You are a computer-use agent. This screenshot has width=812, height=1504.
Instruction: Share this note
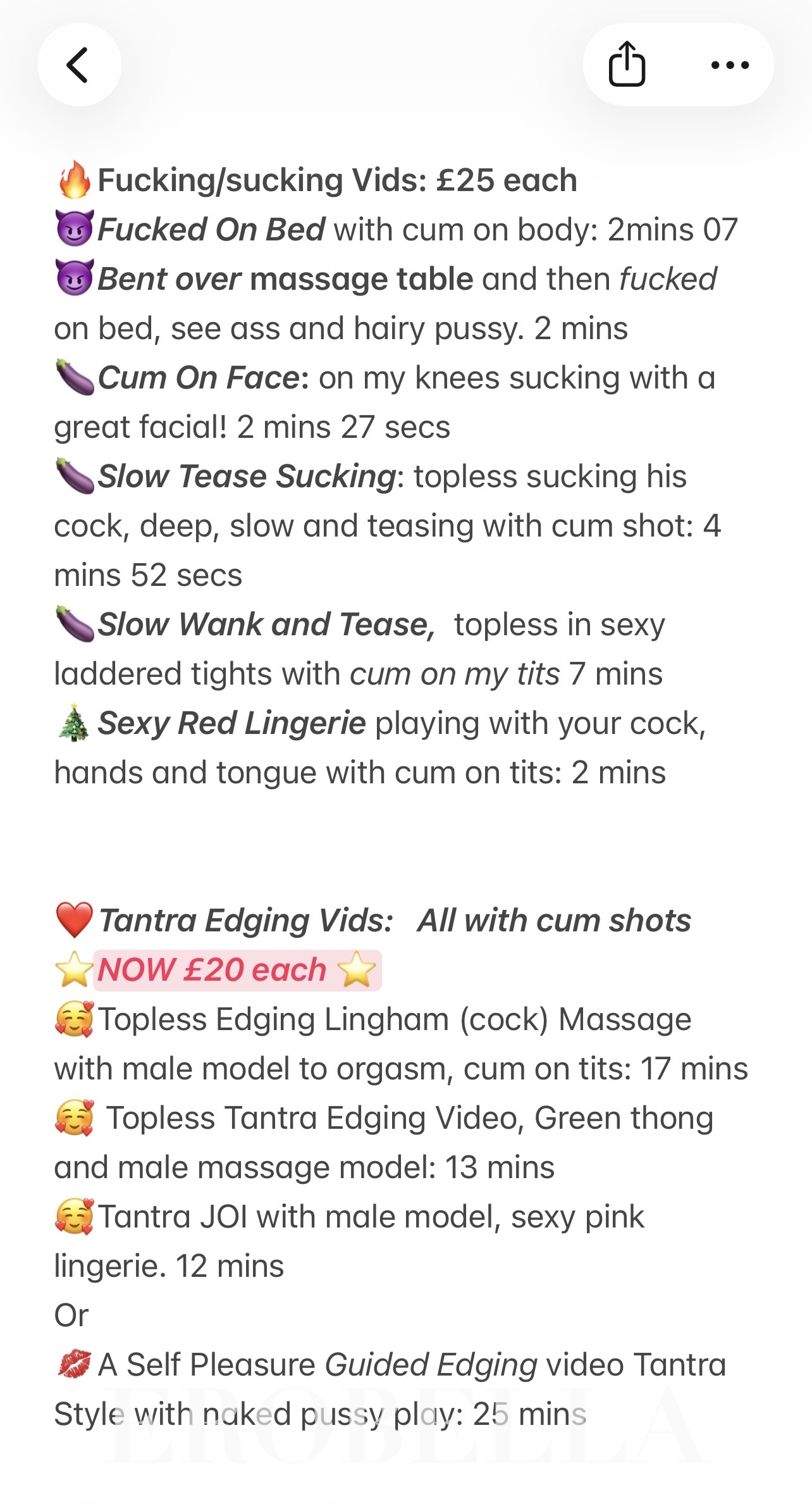pyautogui.click(x=627, y=64)
